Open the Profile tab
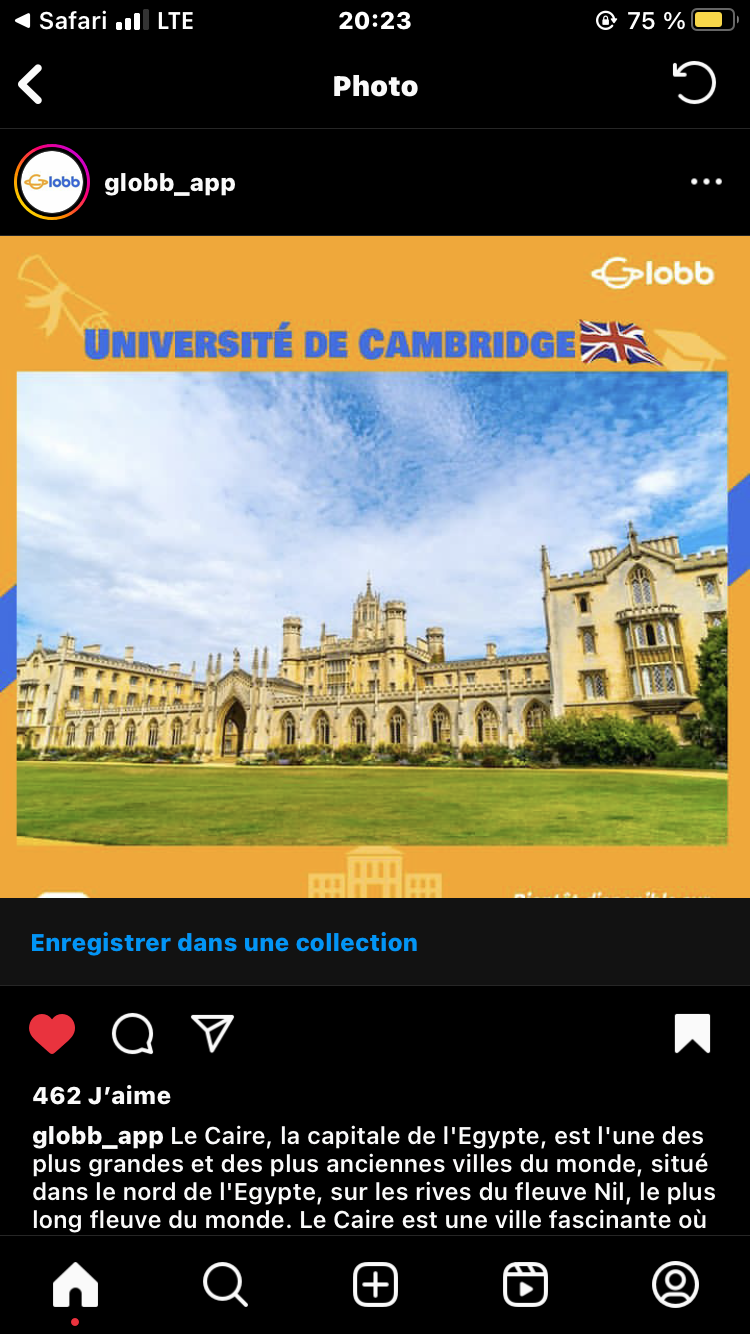 tap(675, 1284)
